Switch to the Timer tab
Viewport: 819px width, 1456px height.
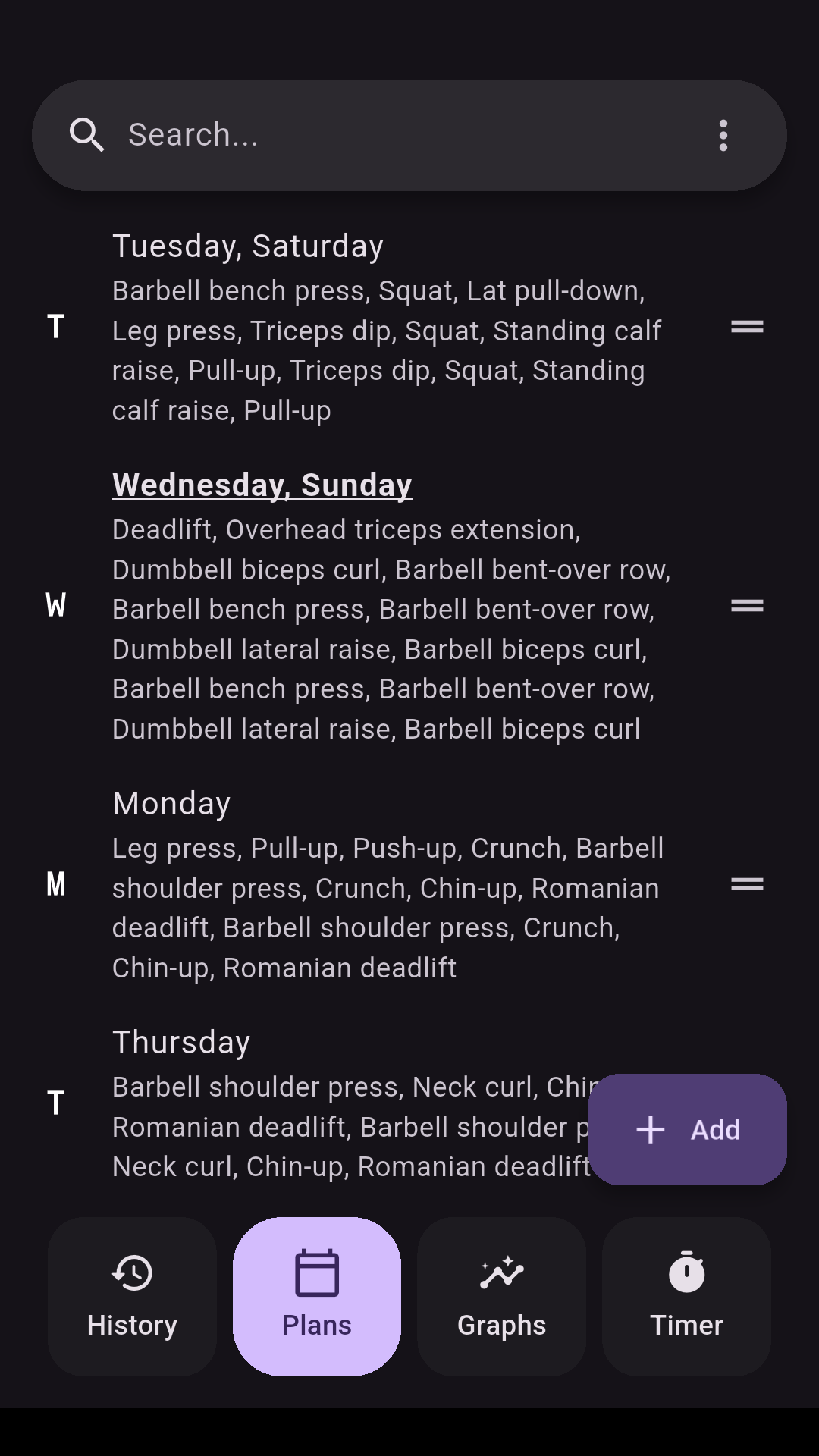686,1297
